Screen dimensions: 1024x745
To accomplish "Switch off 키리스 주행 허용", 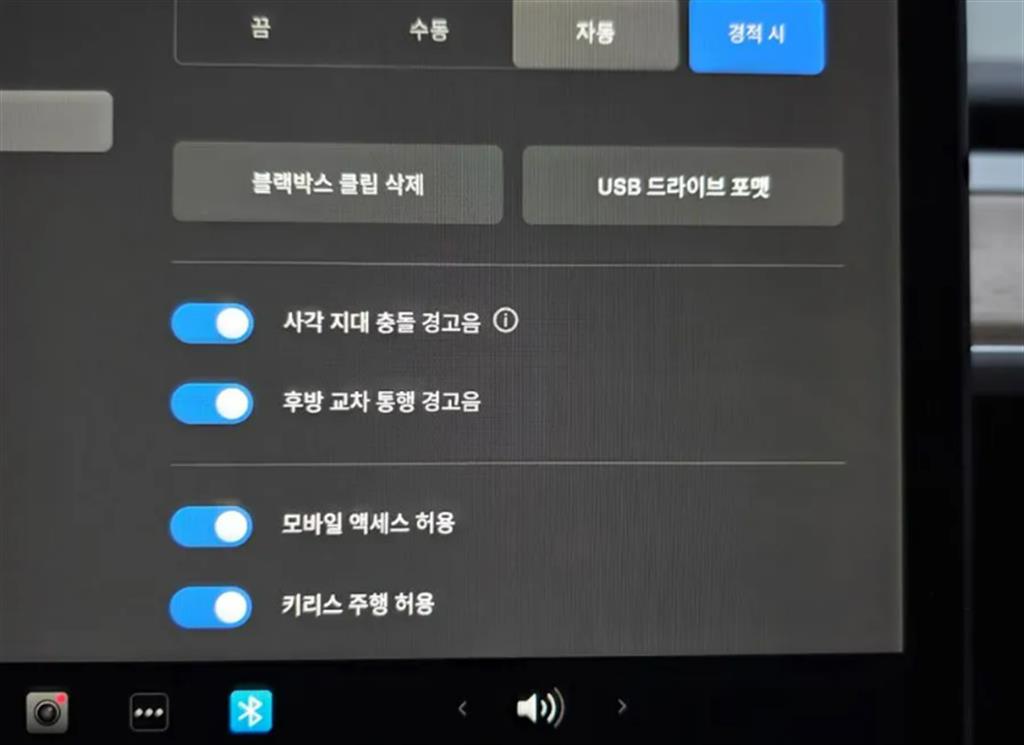I will point(211,607).
